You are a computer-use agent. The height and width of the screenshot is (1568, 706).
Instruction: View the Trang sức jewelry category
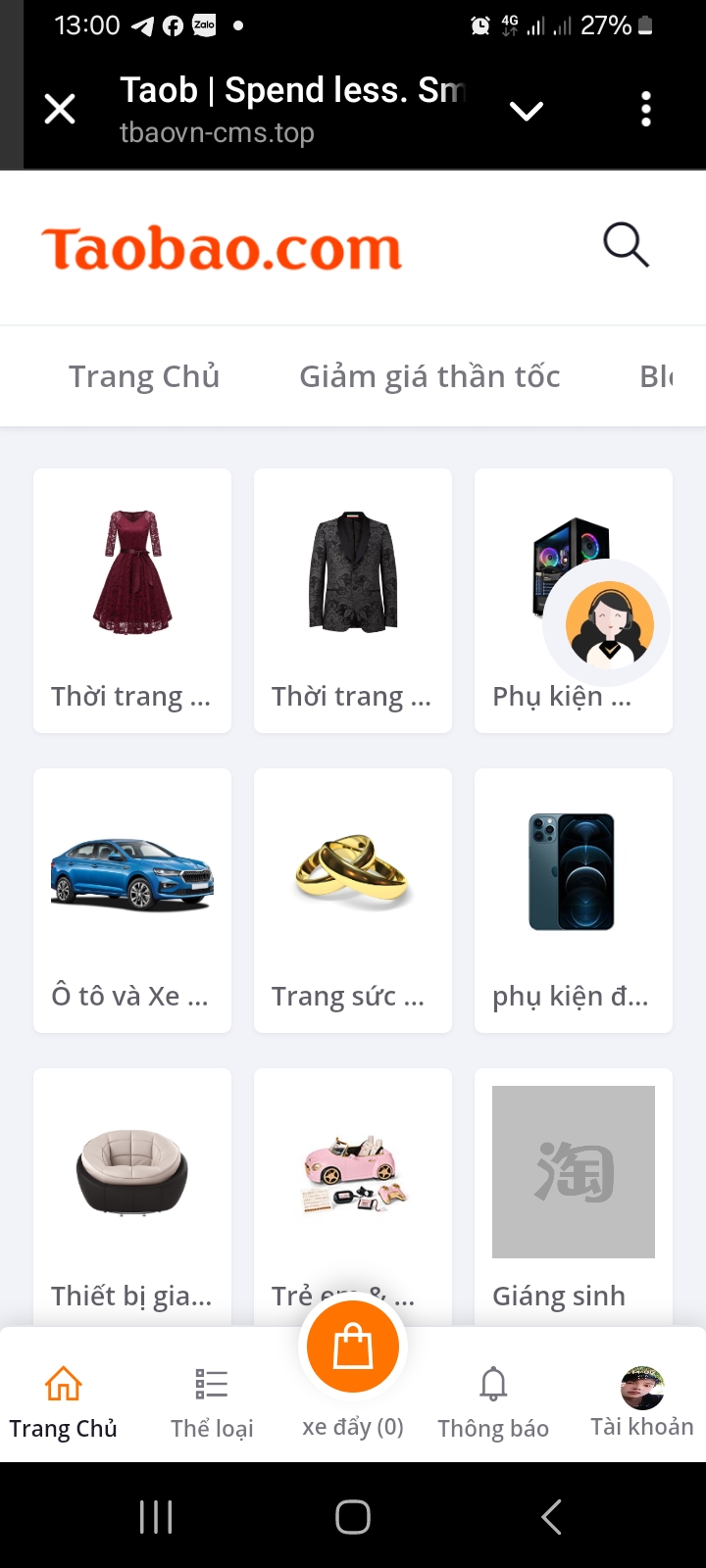point(353,900)
